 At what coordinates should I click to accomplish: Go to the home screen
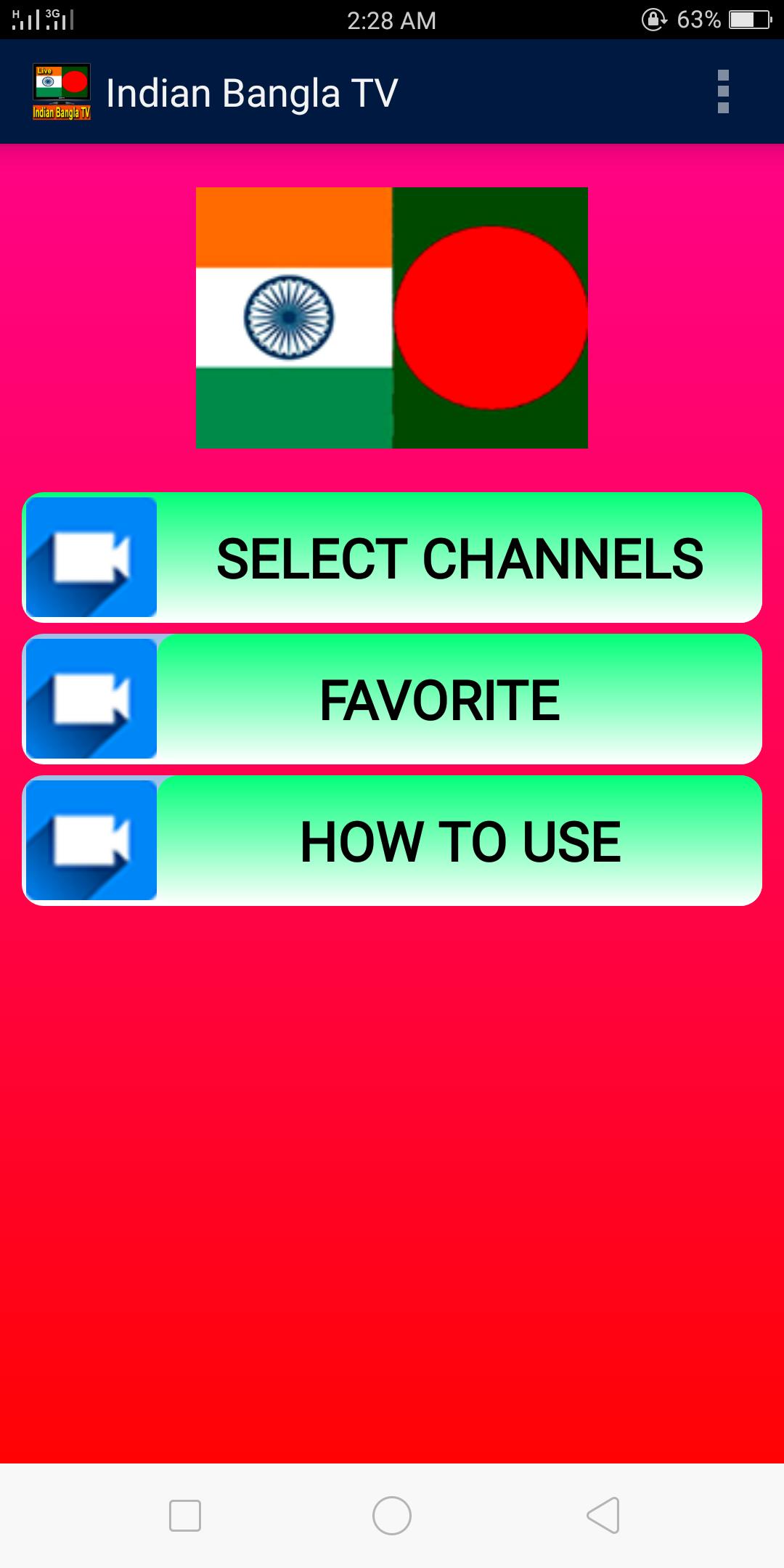point(392,1515)
